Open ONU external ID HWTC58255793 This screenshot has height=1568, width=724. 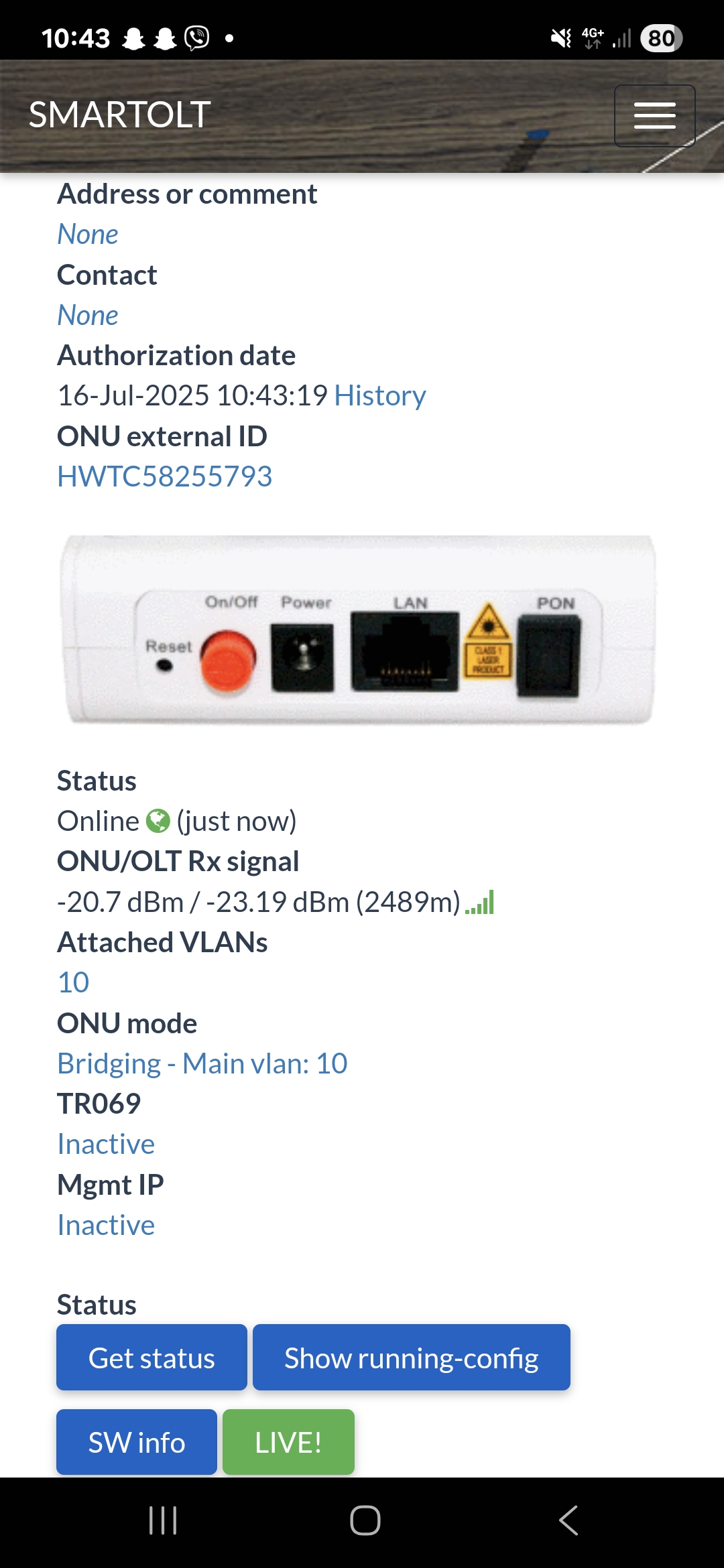(164, 476)
